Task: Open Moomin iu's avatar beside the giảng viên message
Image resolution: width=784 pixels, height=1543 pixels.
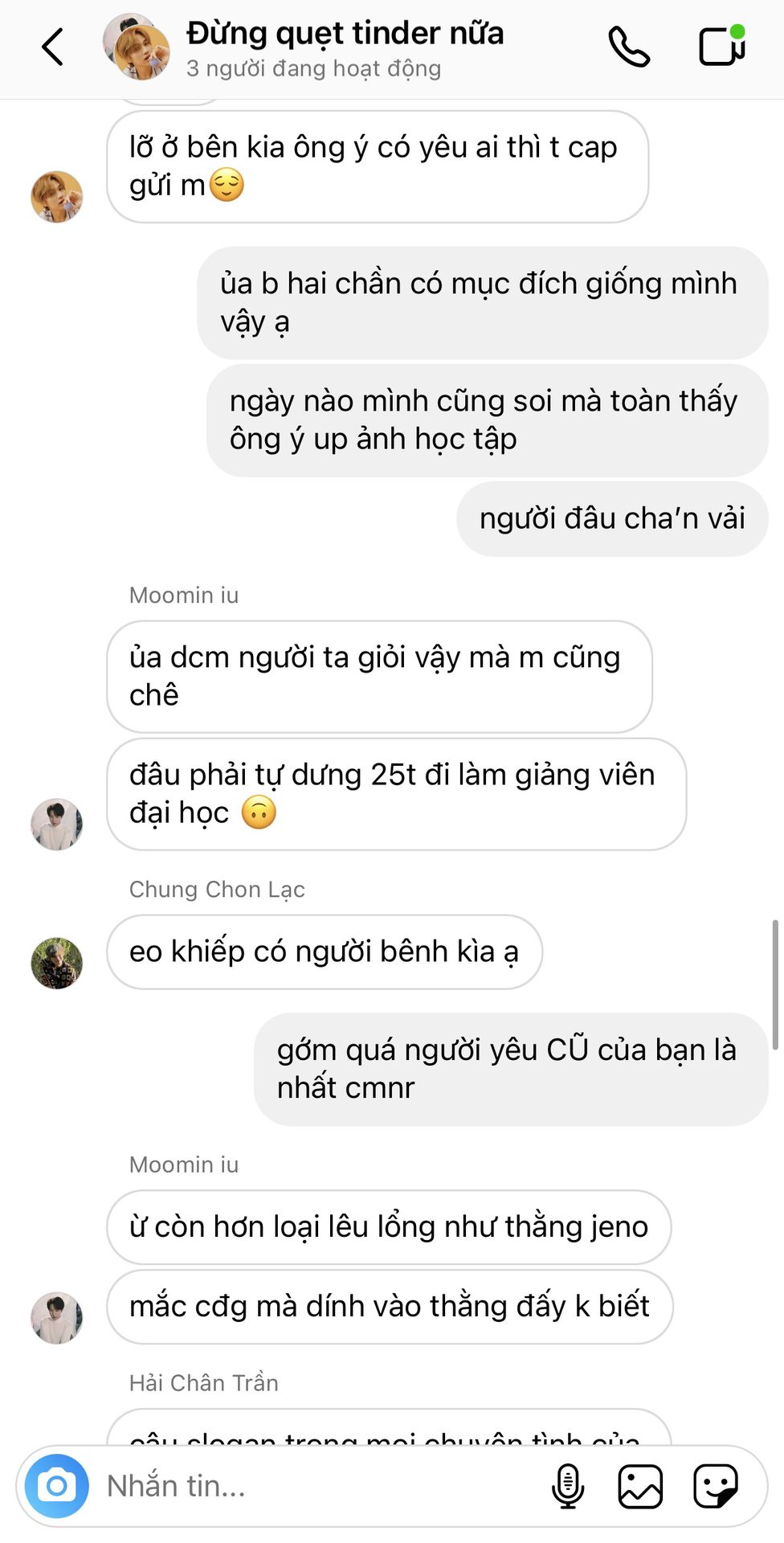Action: coord(57,824)
